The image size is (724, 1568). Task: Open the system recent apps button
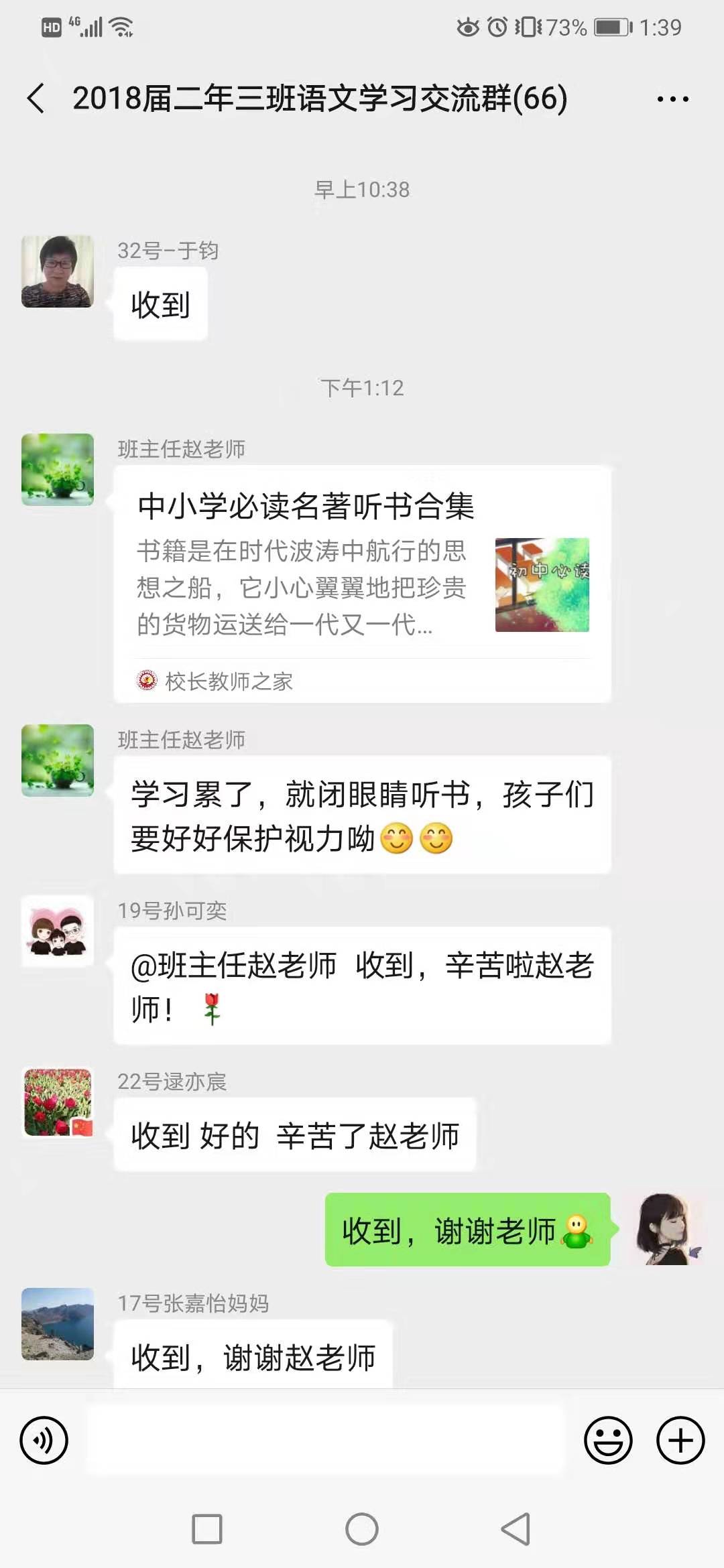pos(207,1529)
